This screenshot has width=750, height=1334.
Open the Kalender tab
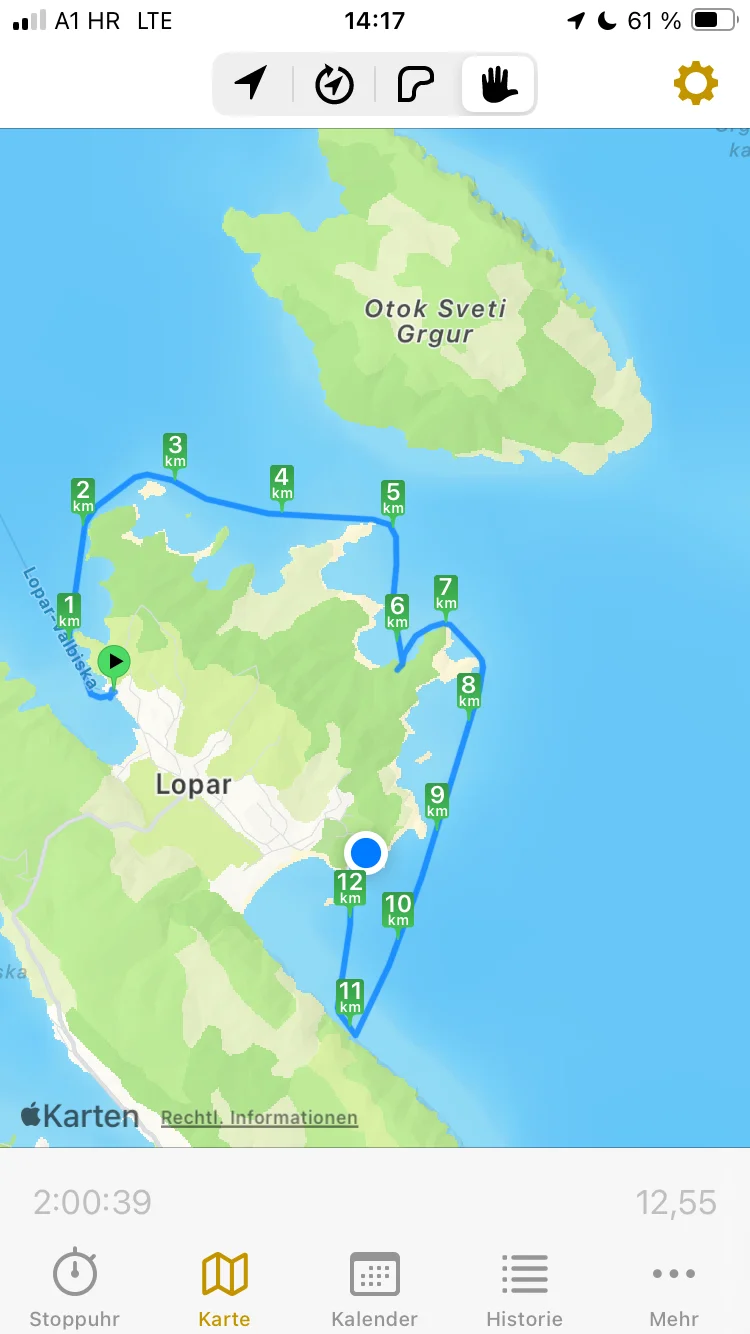pos(374,1288)
